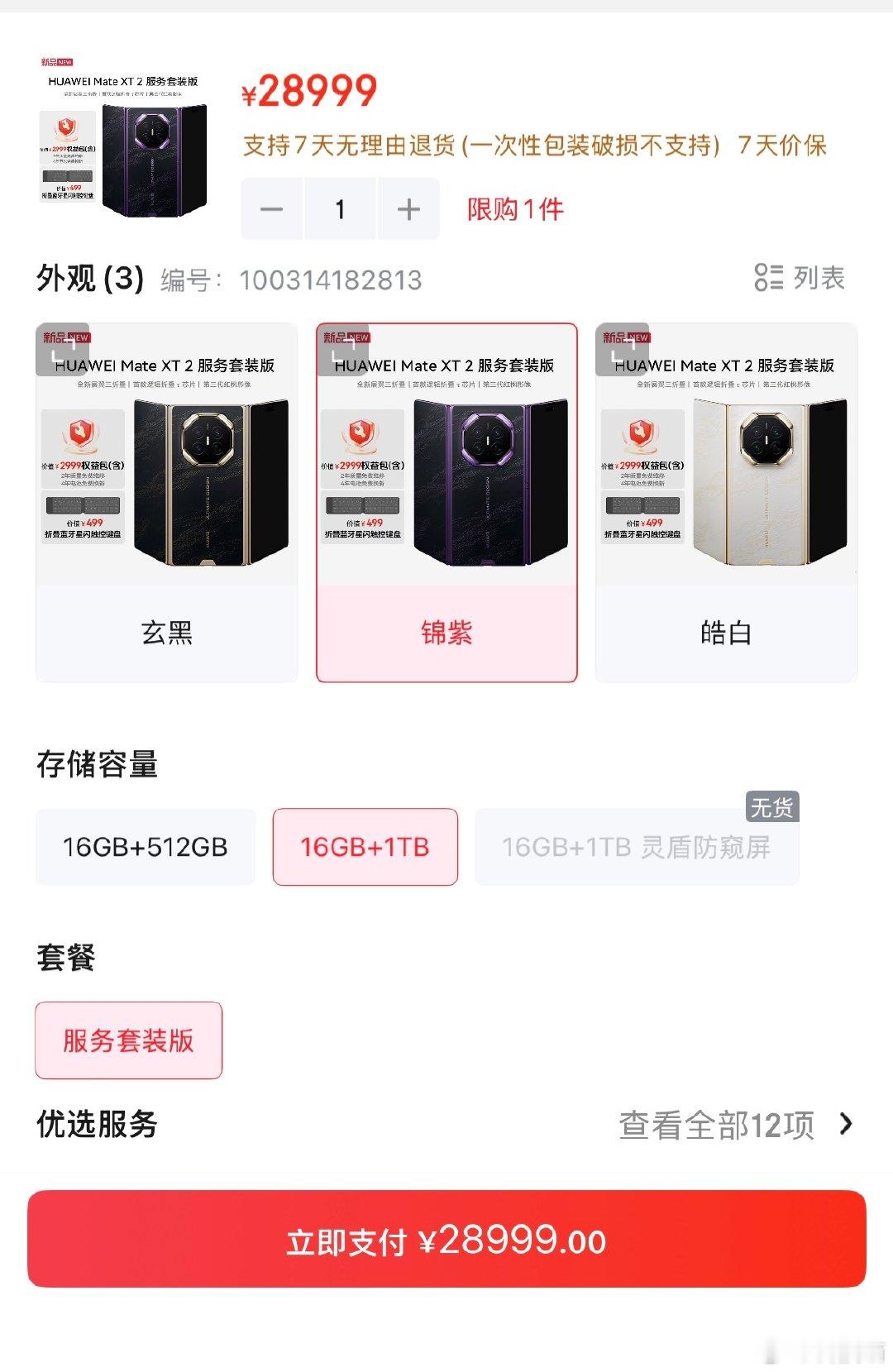Viewport: 893px width, 1372px height.
Task: Tap 16GB+1TB 灵盾防窥屏 out-of-stock option
Action: click(x=637, y=847)
